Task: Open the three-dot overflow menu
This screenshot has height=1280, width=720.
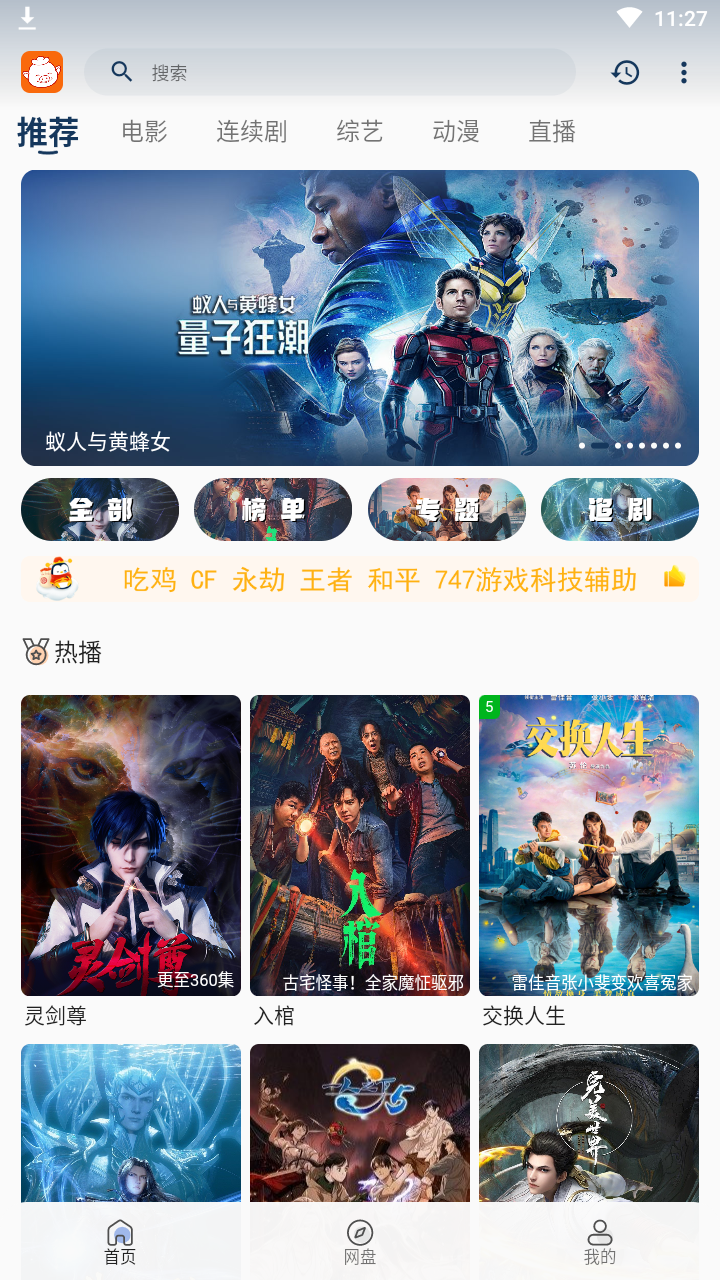Action: tap(684, 72)
